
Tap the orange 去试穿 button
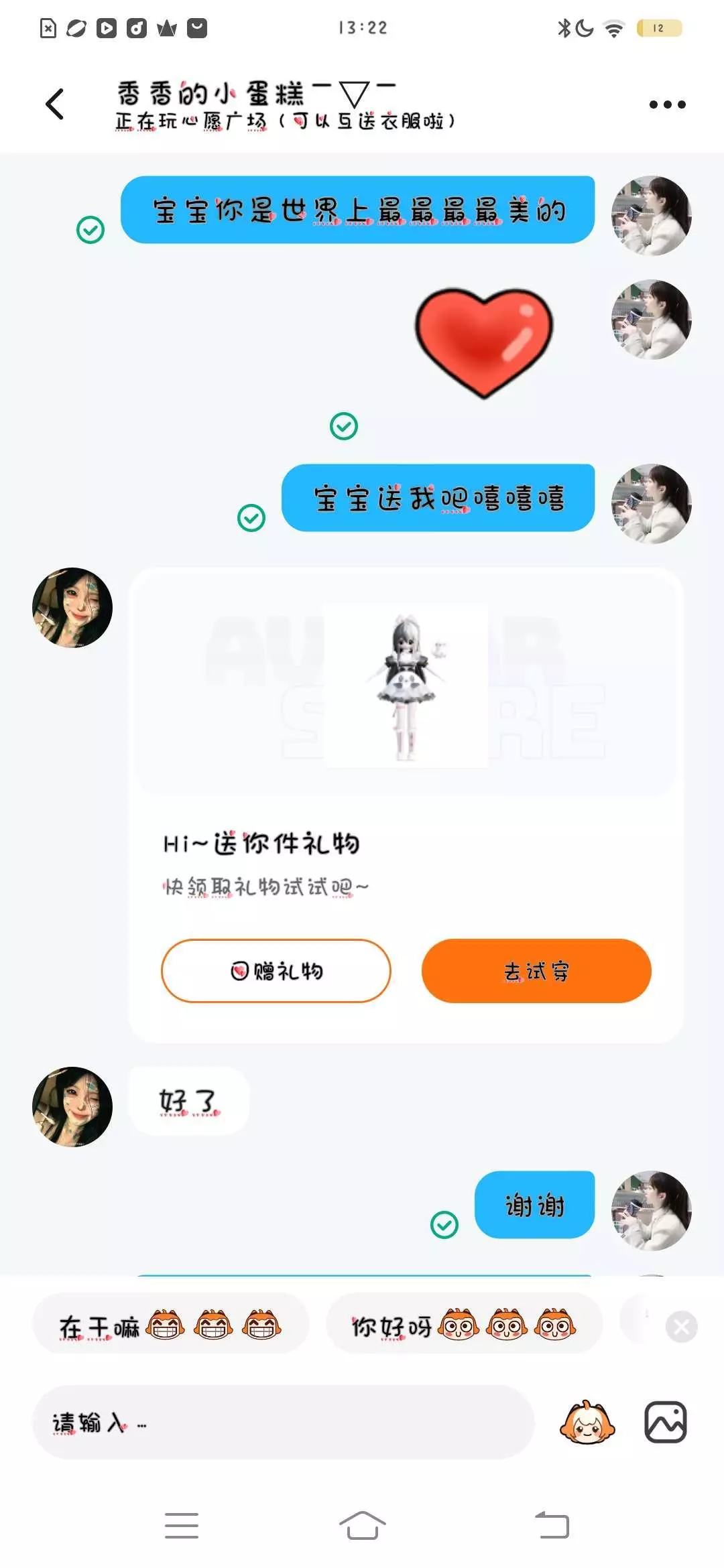tap(536, 971)
